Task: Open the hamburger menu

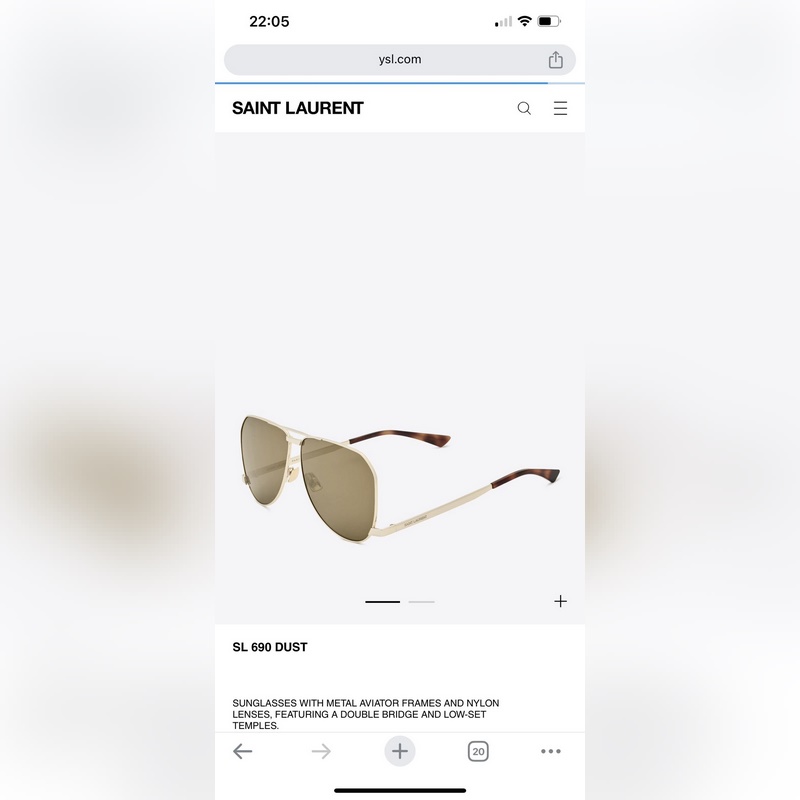Action: [x=560, y=108]
